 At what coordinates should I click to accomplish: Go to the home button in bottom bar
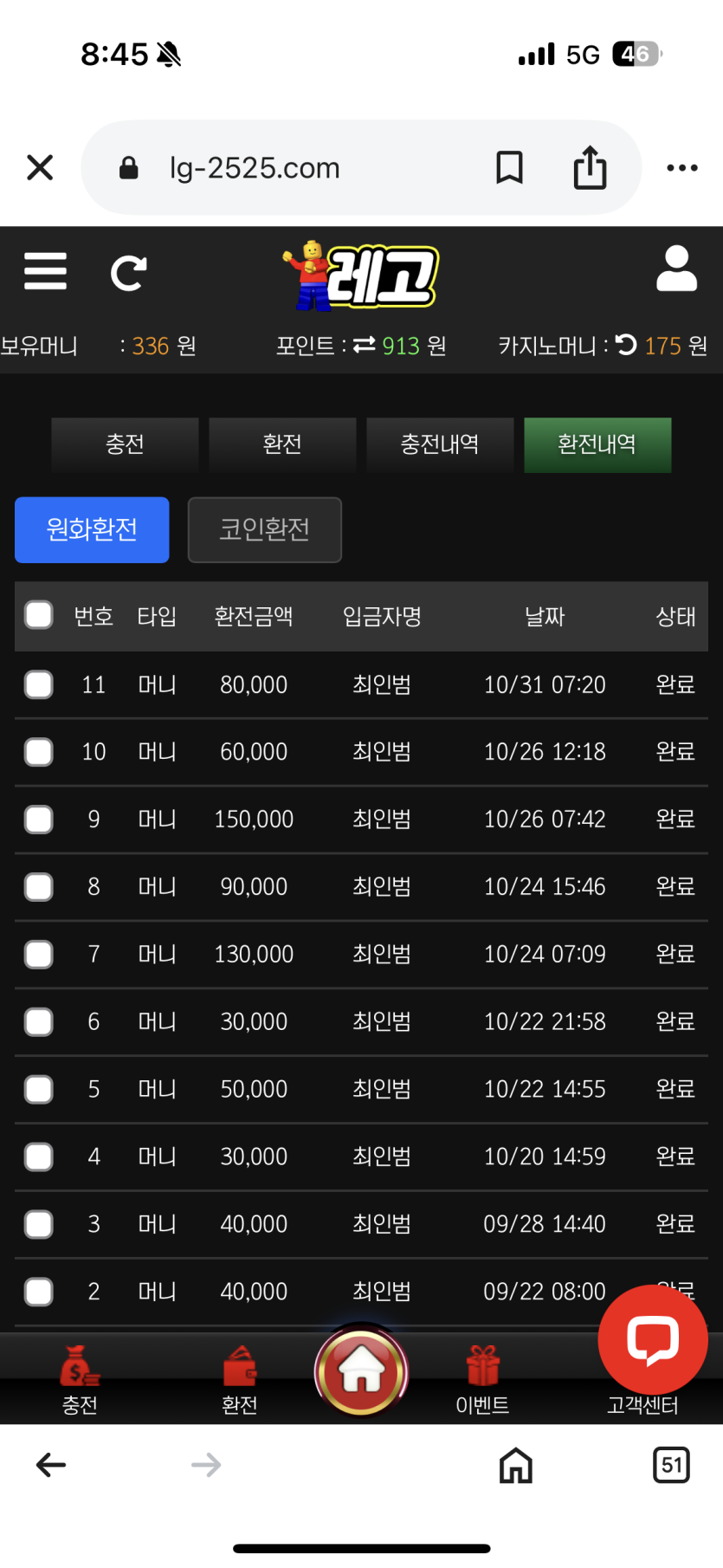click(x=361, y=1371)
